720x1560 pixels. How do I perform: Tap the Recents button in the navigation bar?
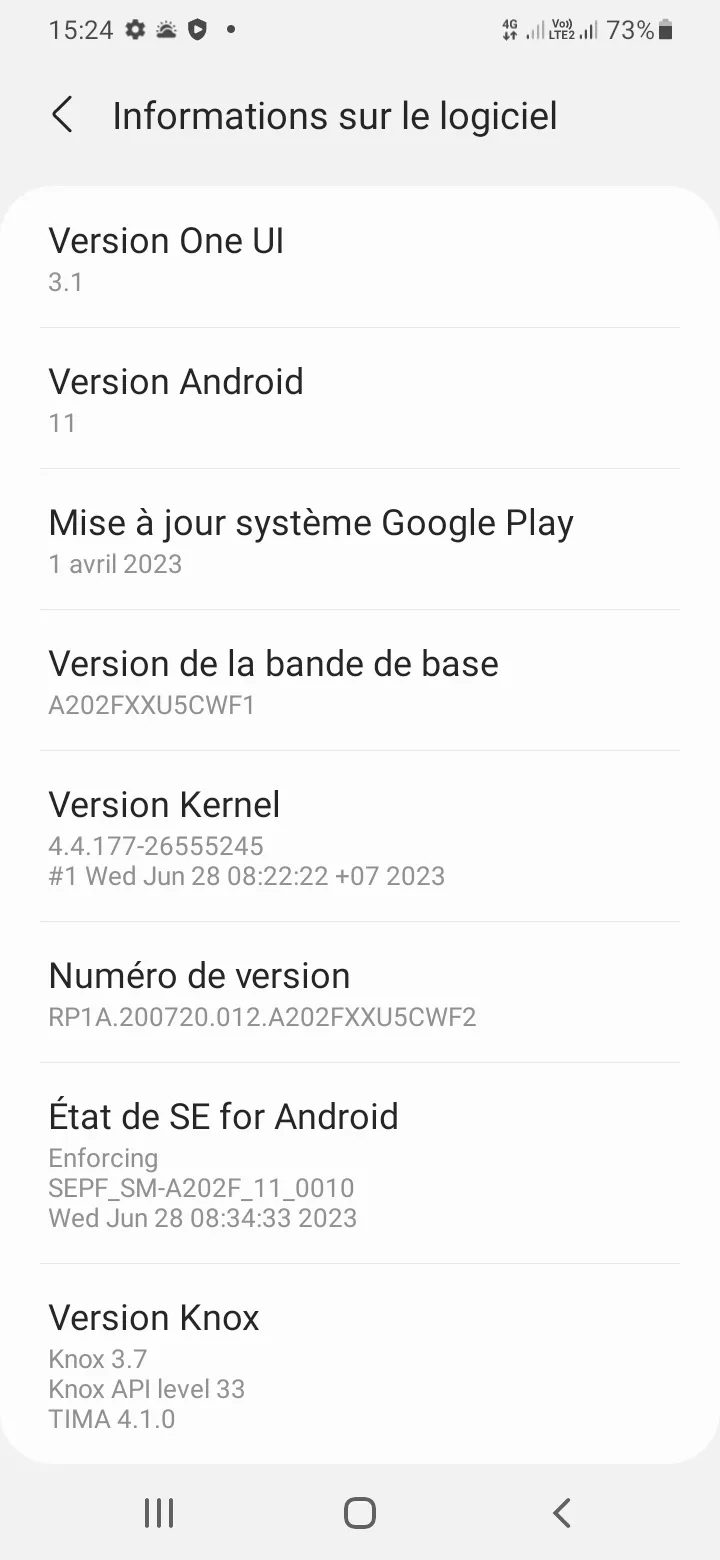(158, 1512)
